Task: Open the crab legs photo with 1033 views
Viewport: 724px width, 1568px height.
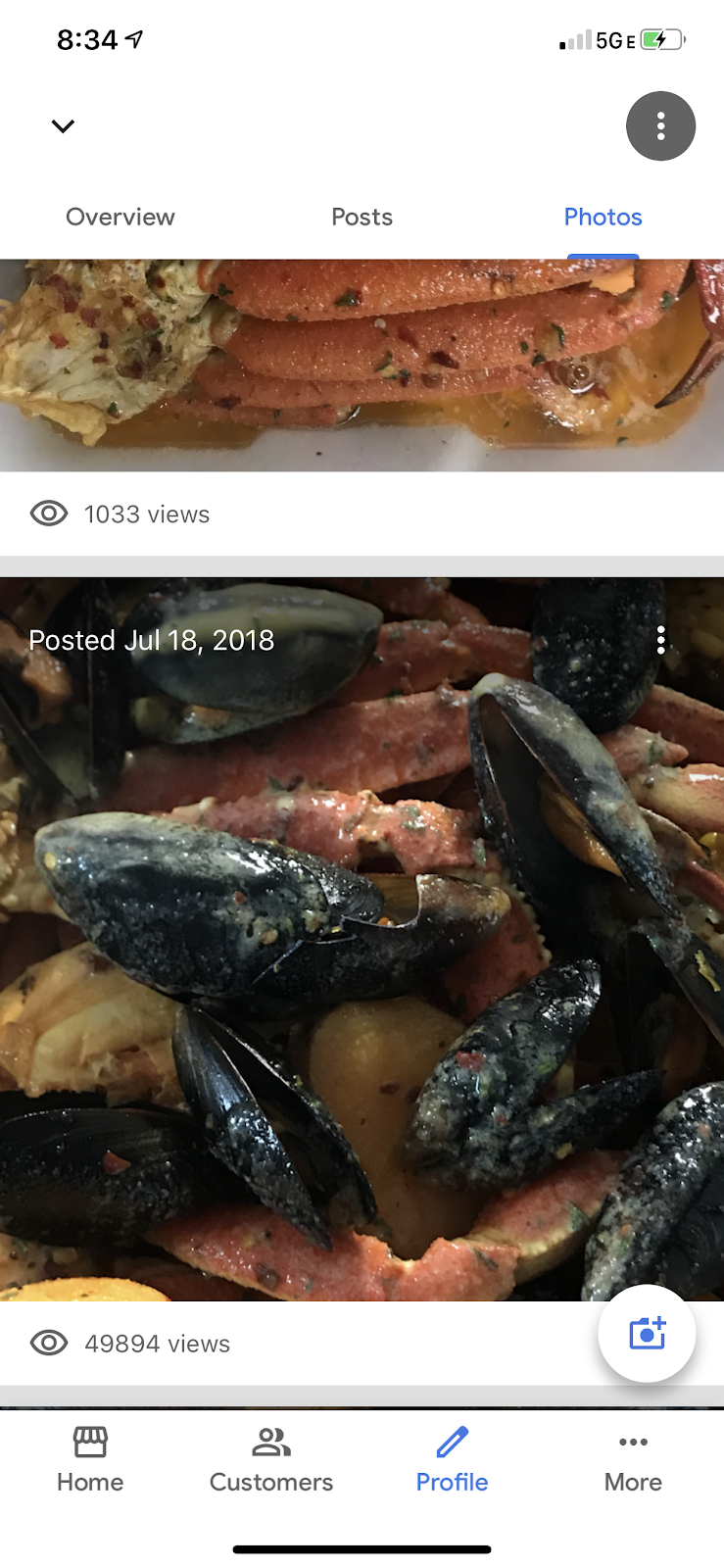Action: click(x=362, y=365)
